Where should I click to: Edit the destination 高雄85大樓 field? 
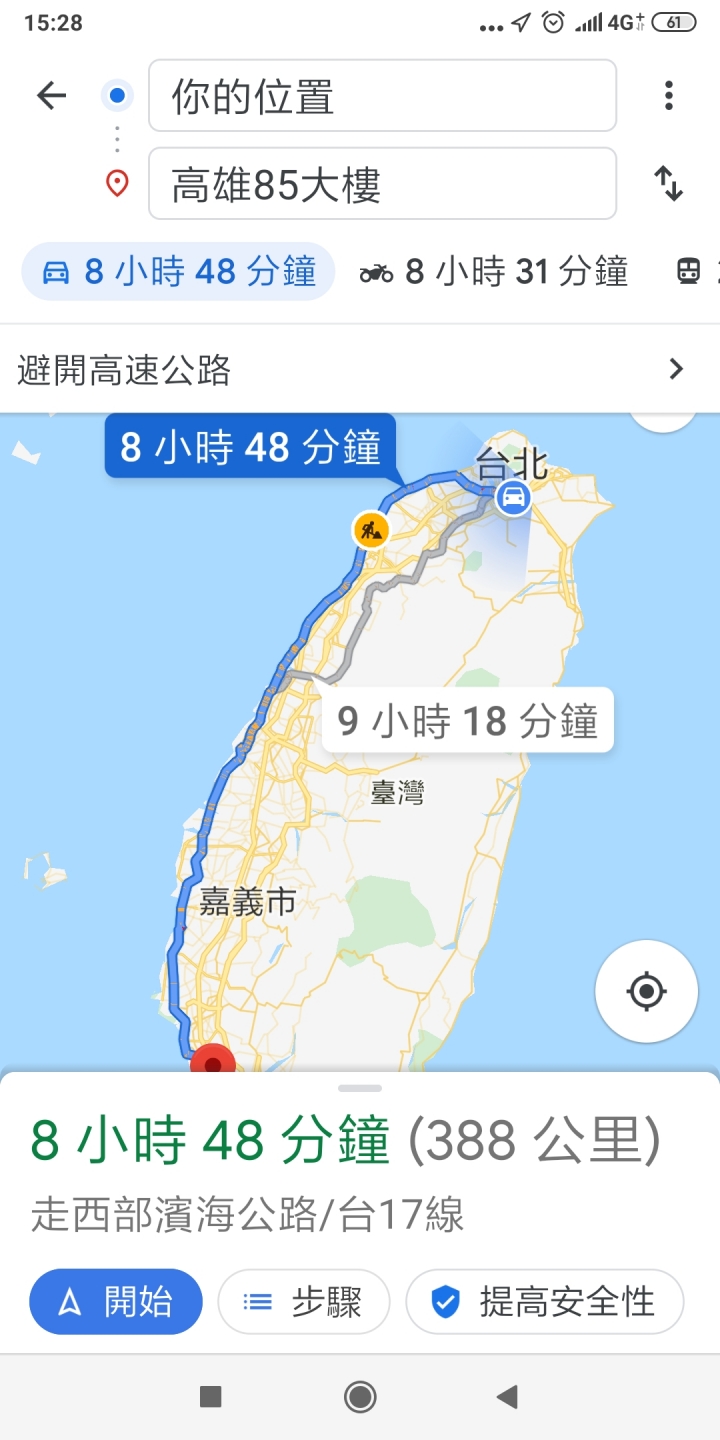[x=382, y=184]
